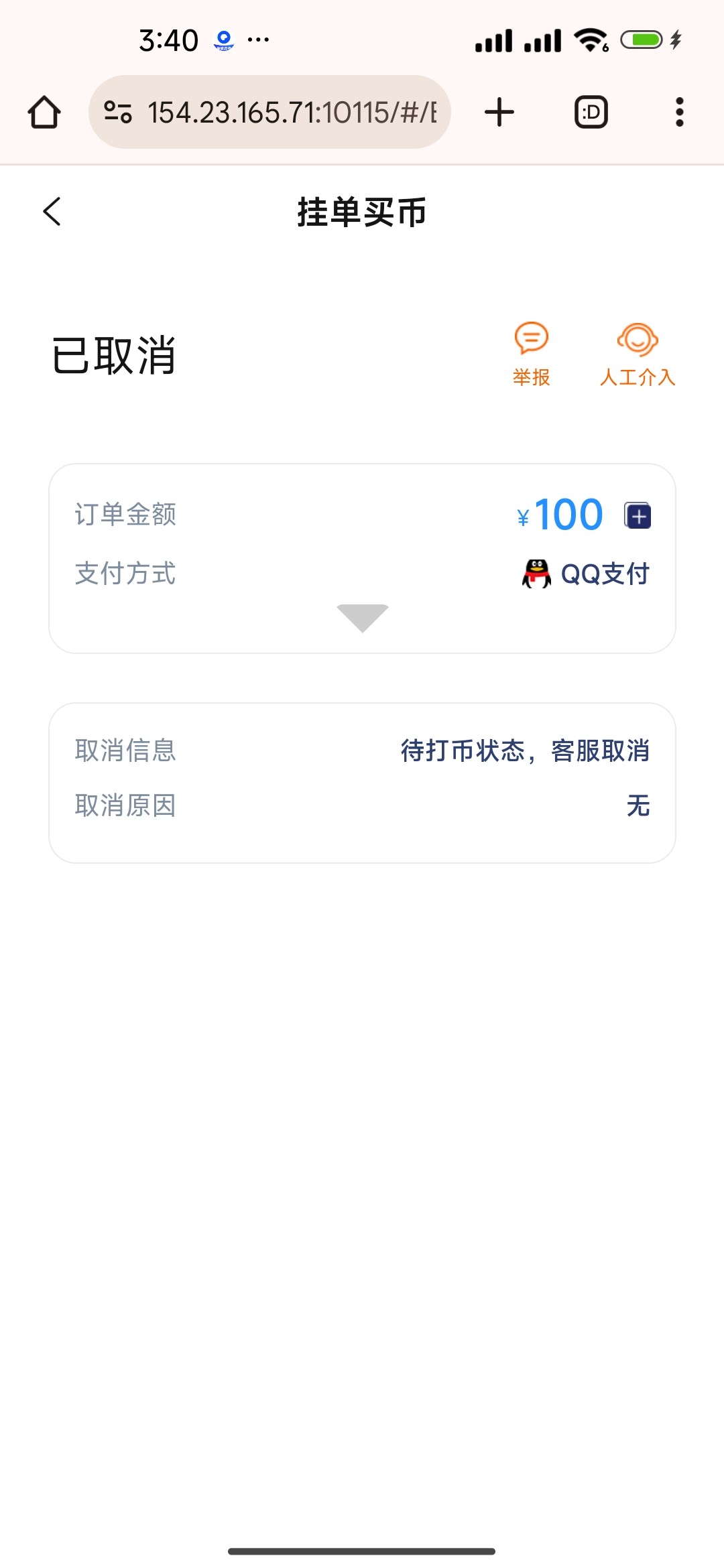The height and width of the screenshot is (1568, 724).
Task: Expand the order details arrow
Action: [x=363, y=618]
